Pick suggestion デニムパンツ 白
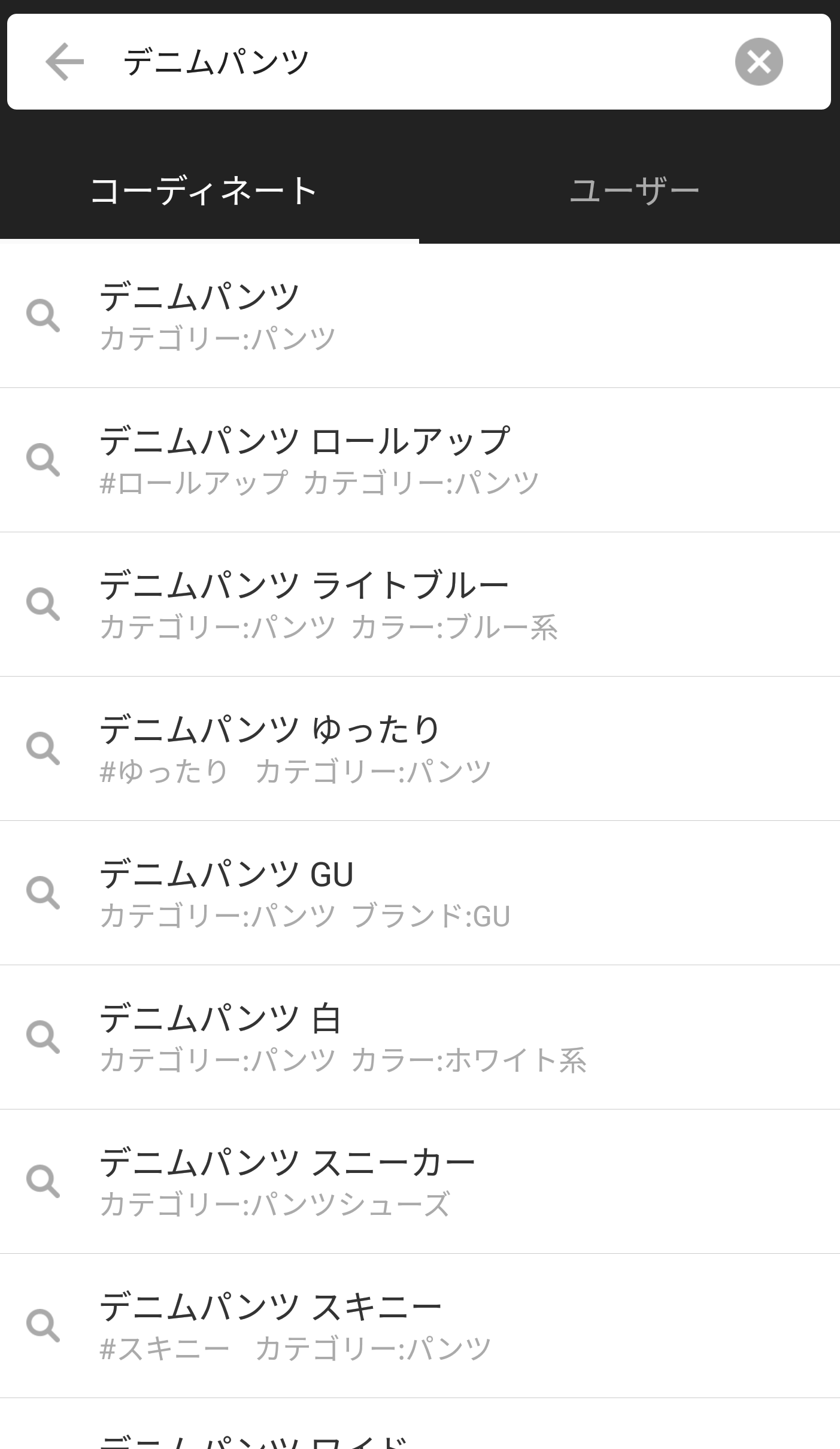The width and height of the screenshot is (840, 1449). tap(420, 1037)
